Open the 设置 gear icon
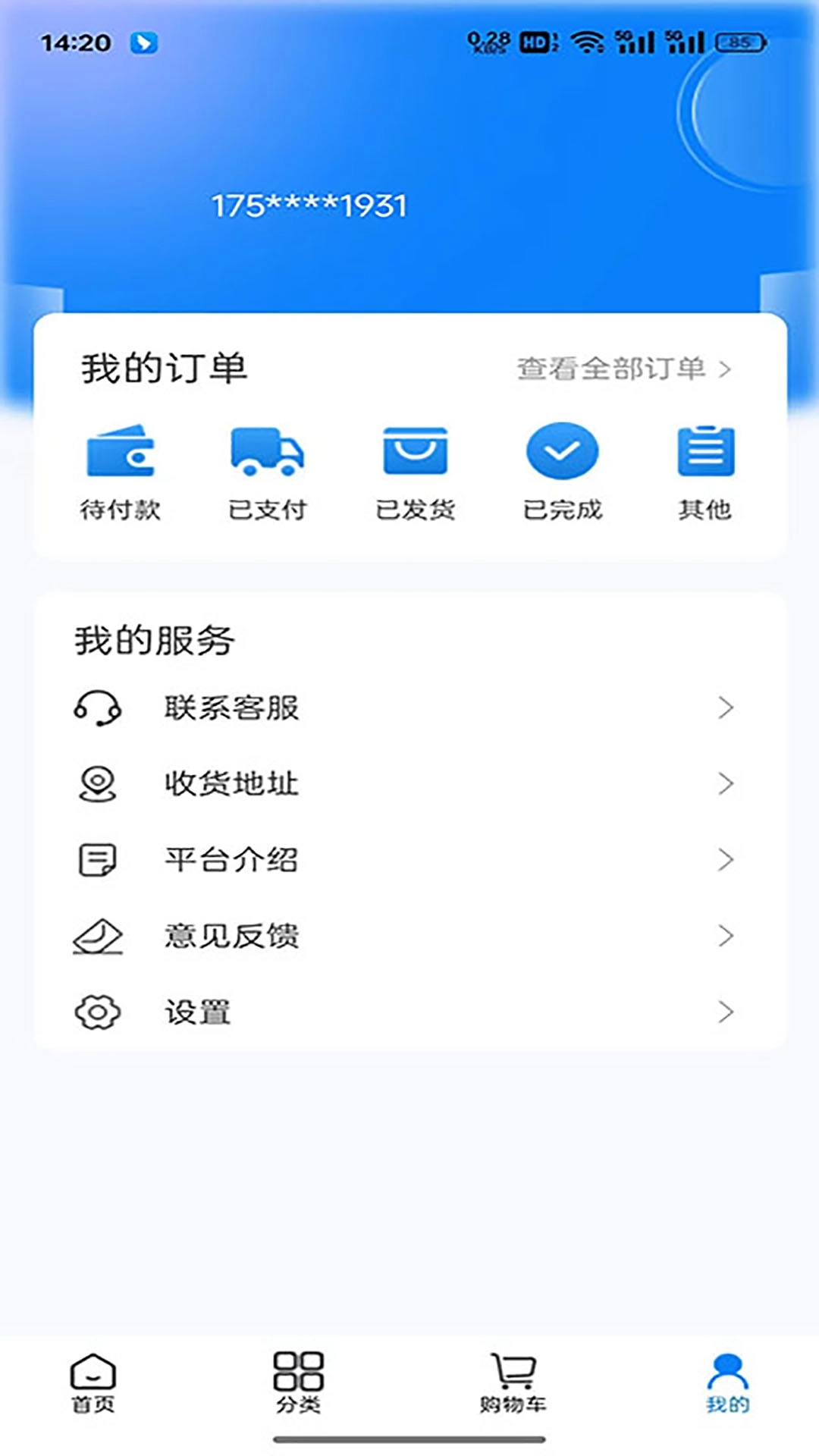Image resolution: width=819 pixels, height=1456 pixels. coord(96,1010)
